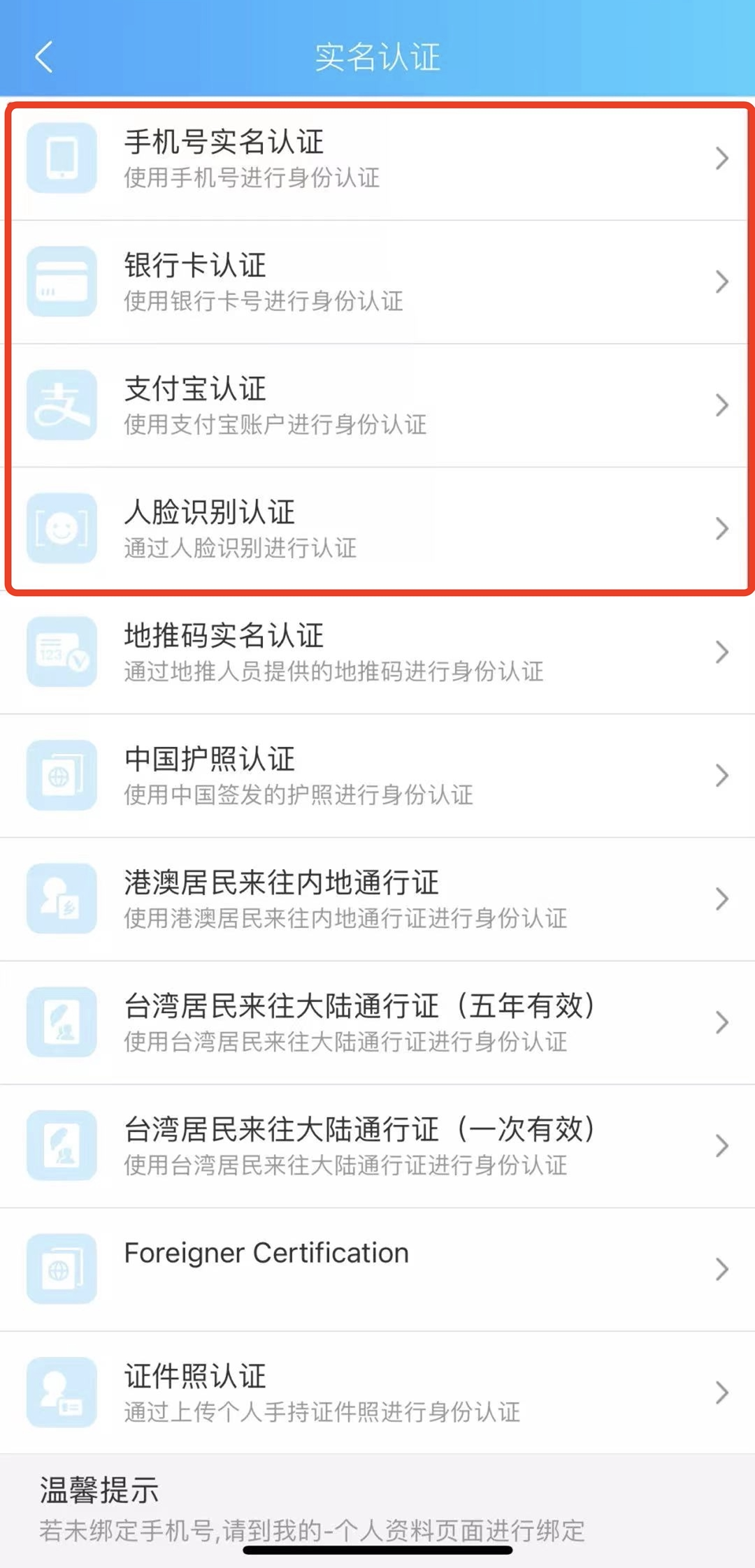
Task: Open 人脸识别认证 option
Action: click(x=377, y=529)
